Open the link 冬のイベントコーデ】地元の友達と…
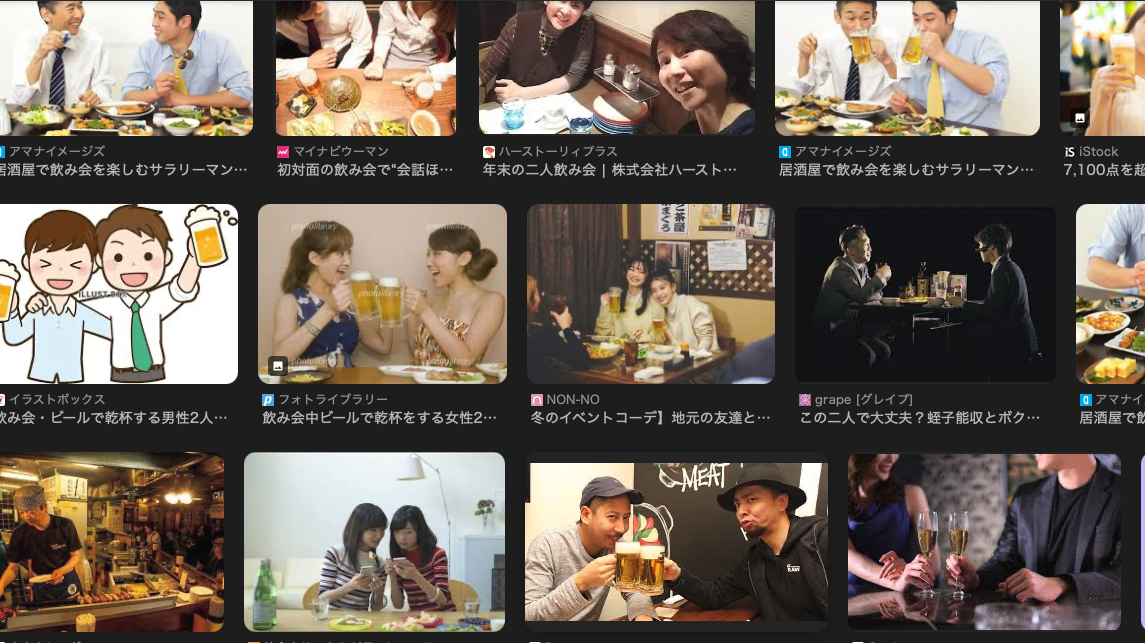 pos(650,417)
